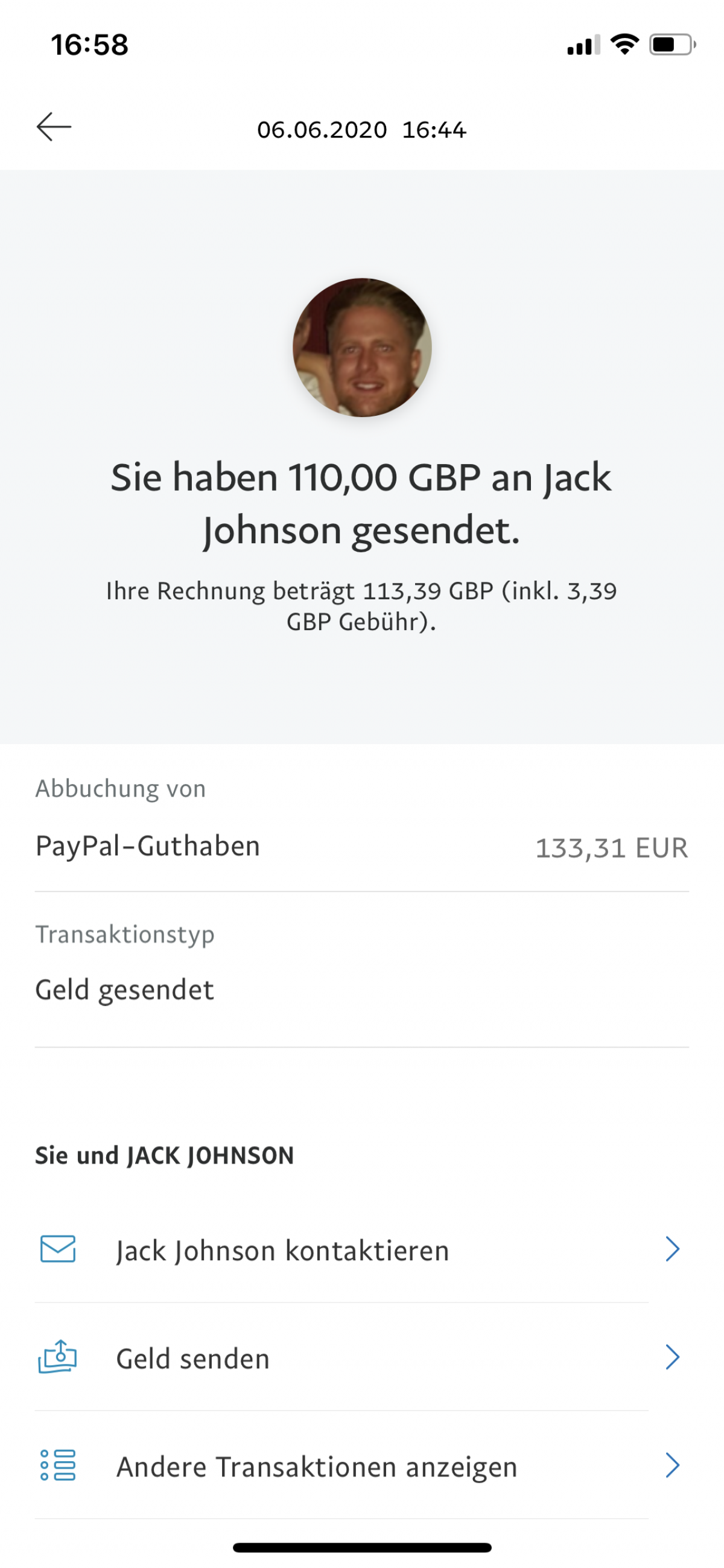Go back using the top-left arrow

[54, 127]
